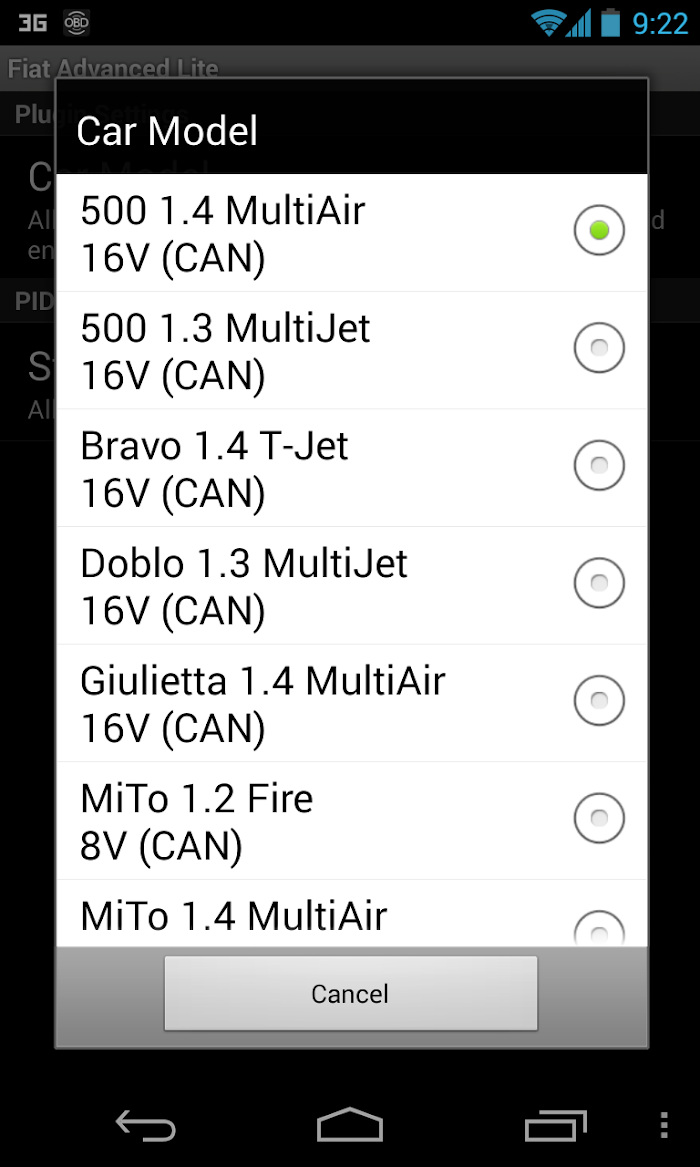Select Doblo 1.3 MultiJet 16V (CAN)

click(x=351, y=585)
